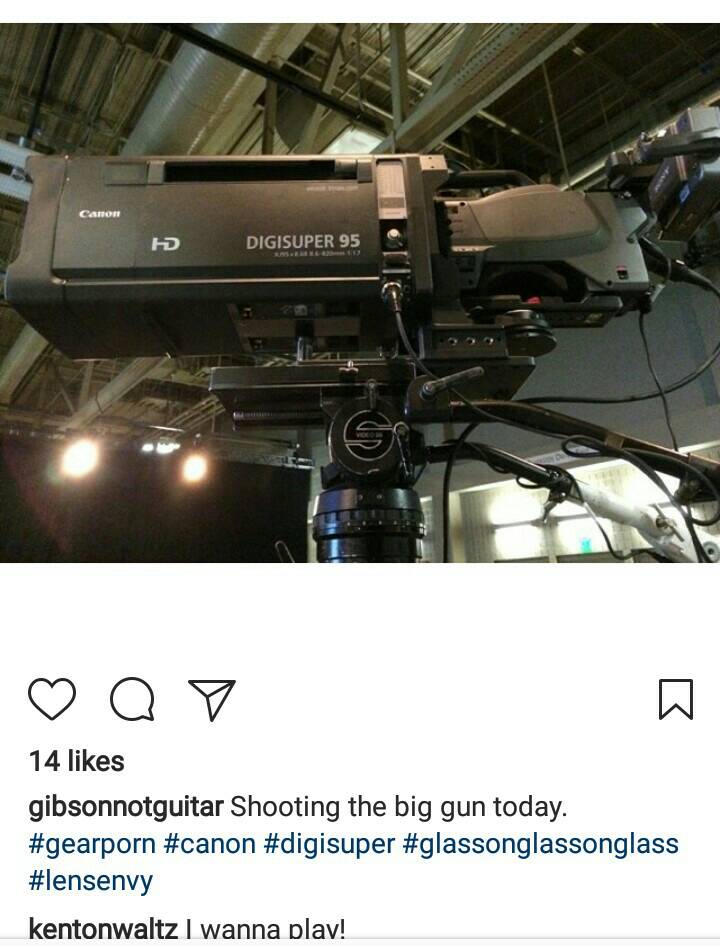Open the #canon hashtag
The height and width of the screenshot is (946, 720).
click(x=209, y=844)
